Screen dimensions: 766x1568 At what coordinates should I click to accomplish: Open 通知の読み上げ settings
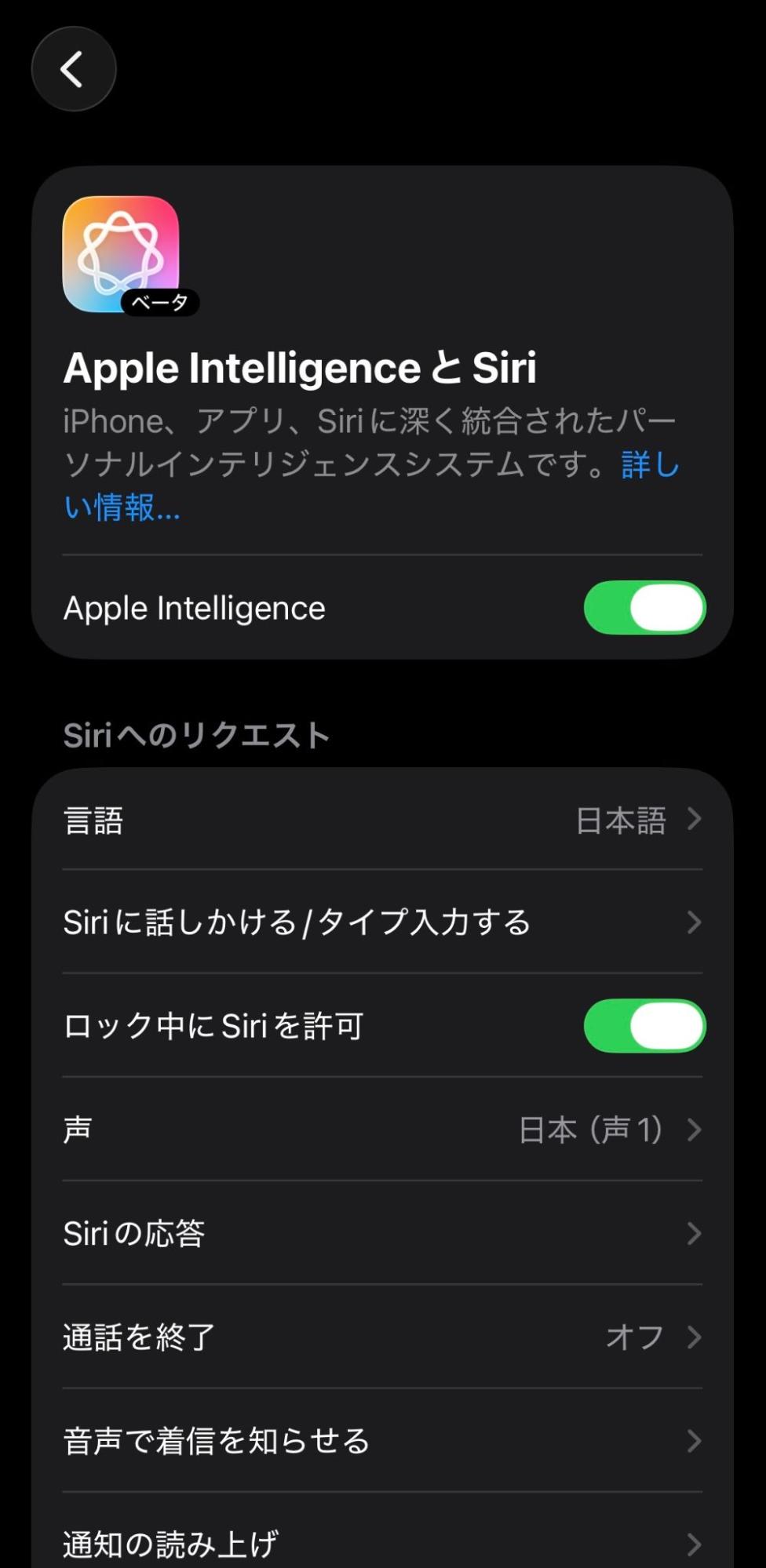pos(382,1543)
